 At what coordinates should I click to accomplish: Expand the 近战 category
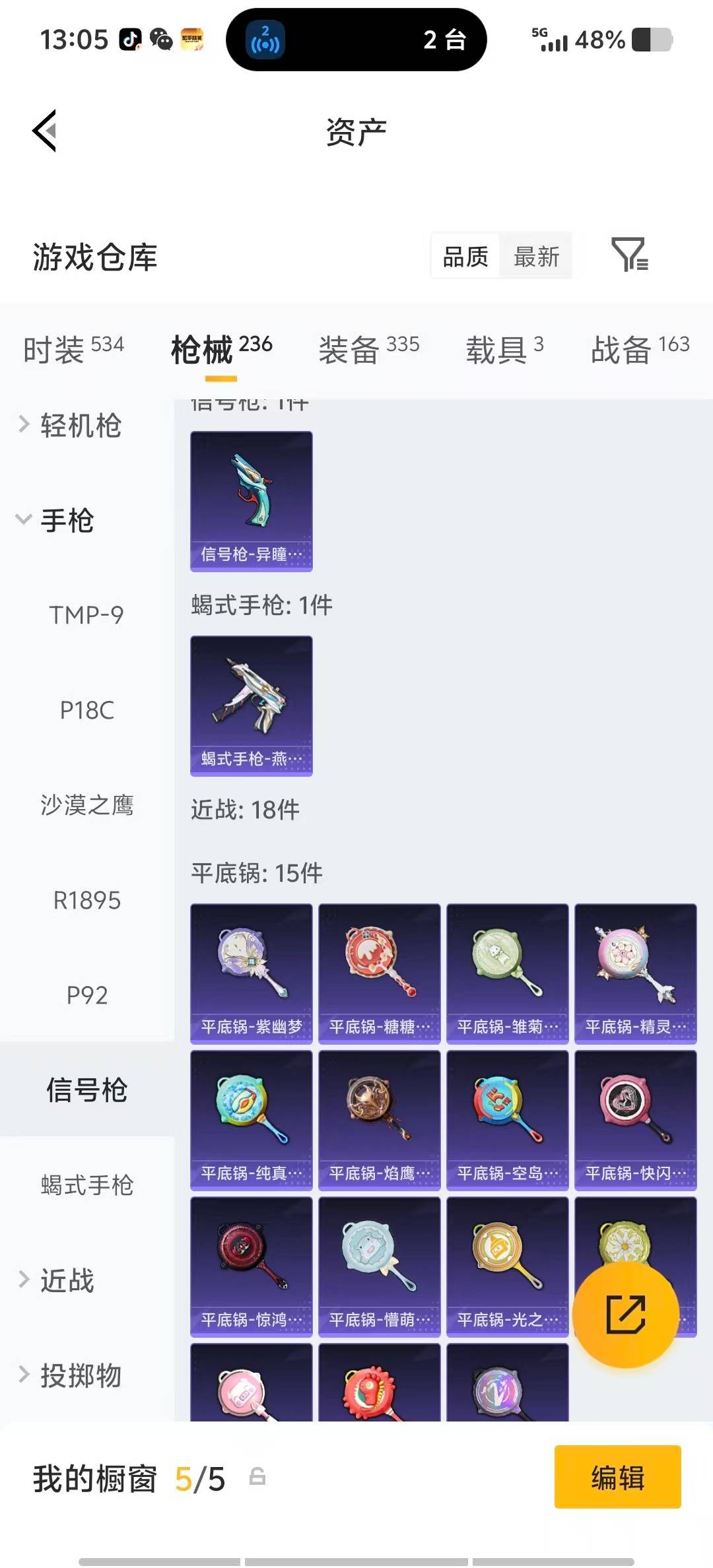click(x=65, y=1281)
